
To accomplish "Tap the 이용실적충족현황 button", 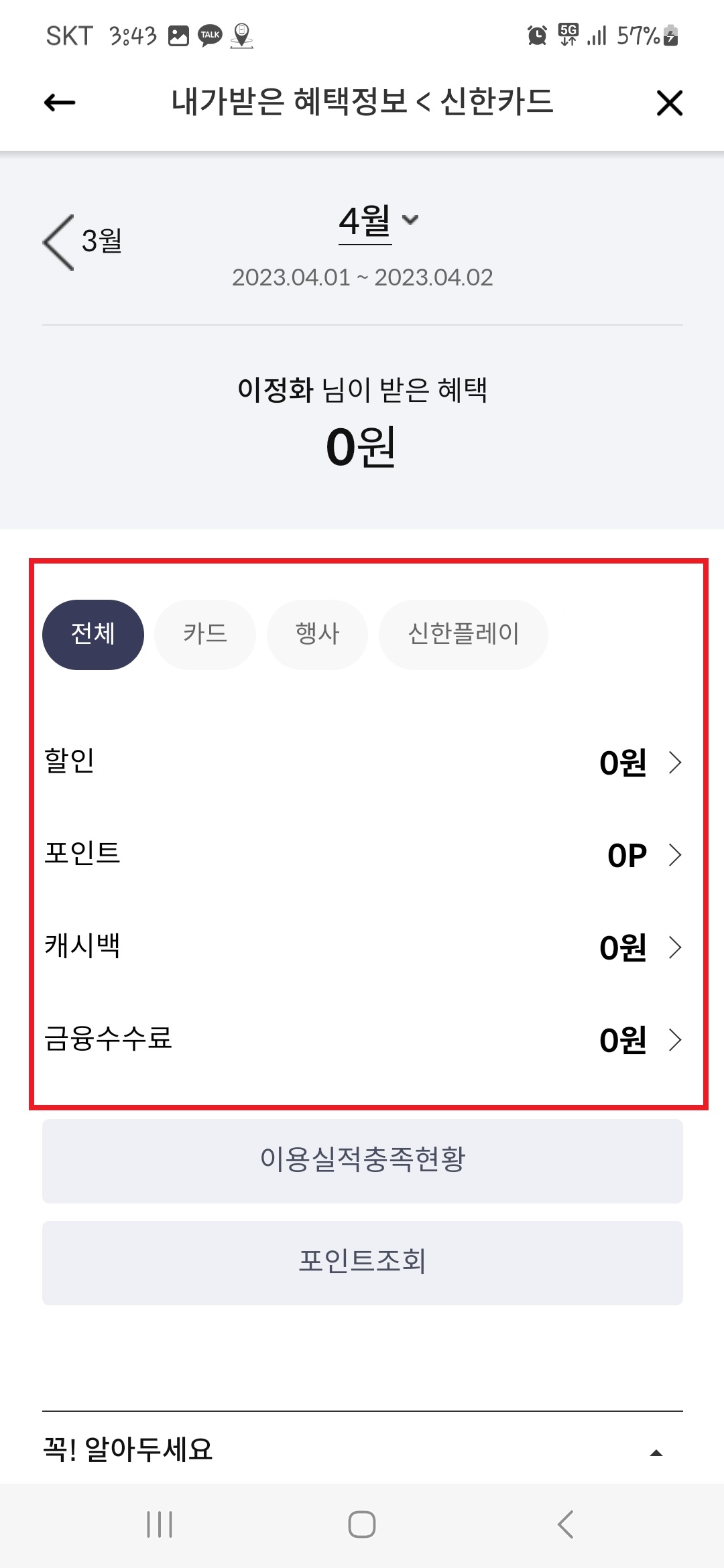I will click(362, 1161).
